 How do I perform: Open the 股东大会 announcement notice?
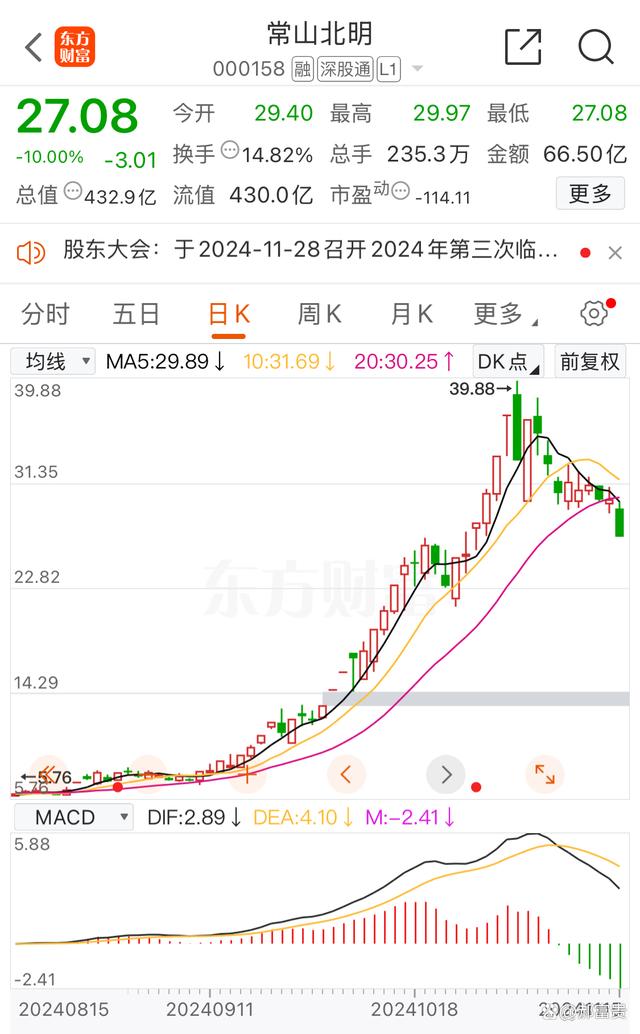tap(310, 251)
